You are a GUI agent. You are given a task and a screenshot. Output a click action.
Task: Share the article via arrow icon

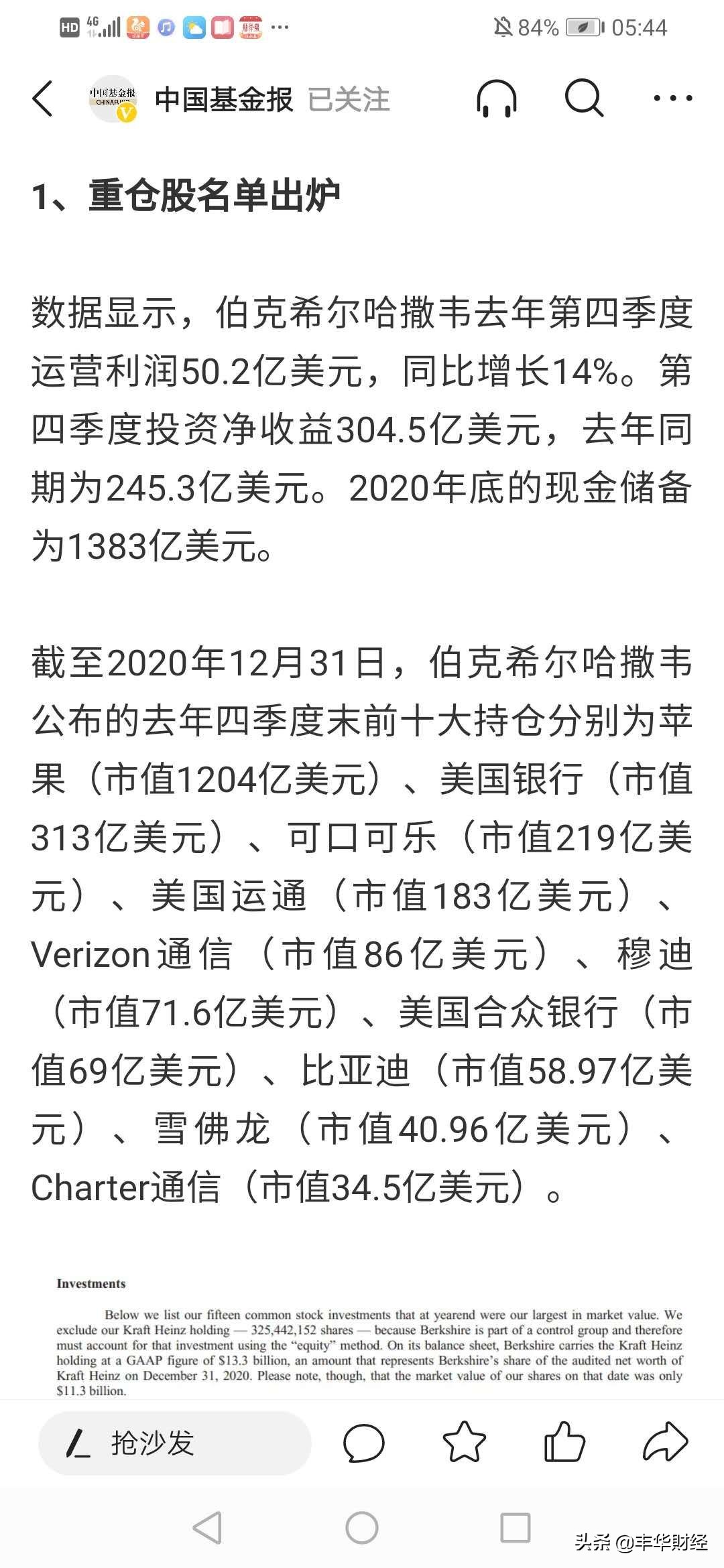(665, 1442)
